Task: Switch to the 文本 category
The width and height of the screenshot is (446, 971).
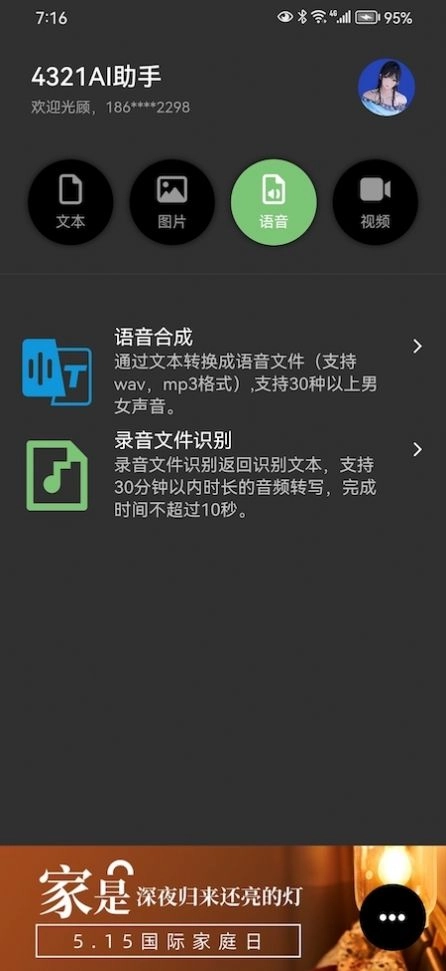Action: pos(71,202)
